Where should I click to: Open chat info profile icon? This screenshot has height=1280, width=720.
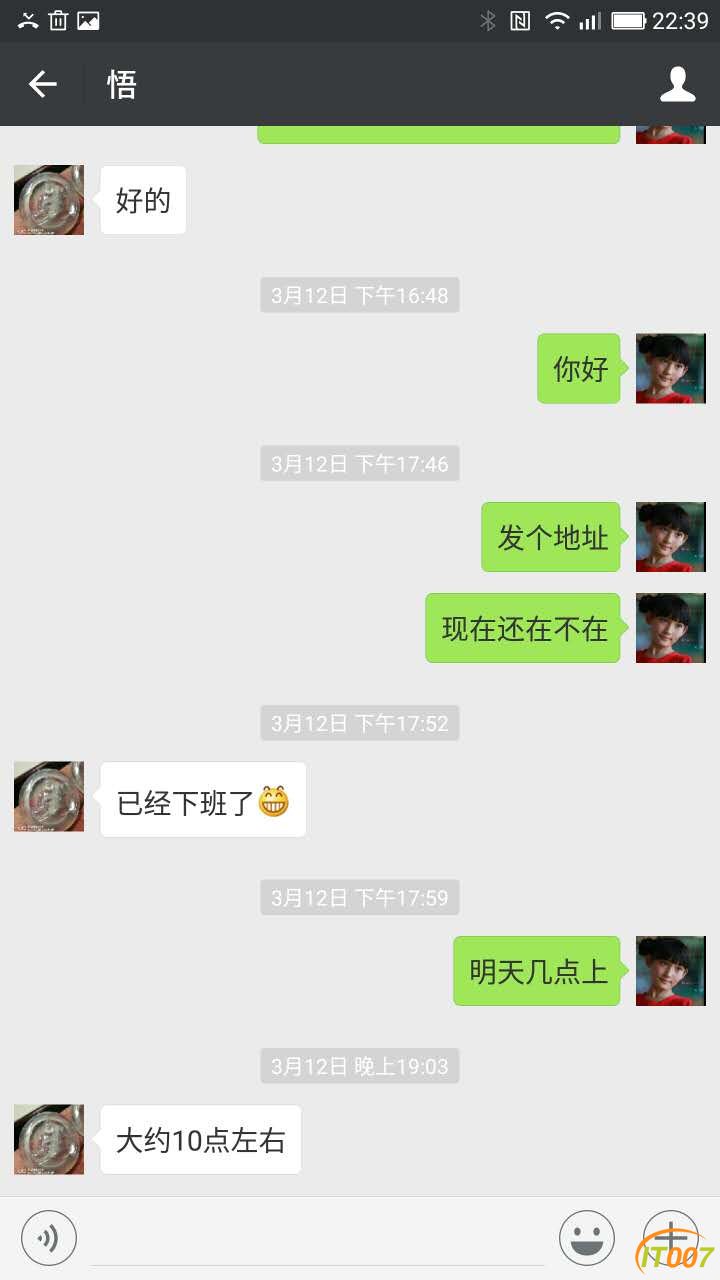pos(677,85)
